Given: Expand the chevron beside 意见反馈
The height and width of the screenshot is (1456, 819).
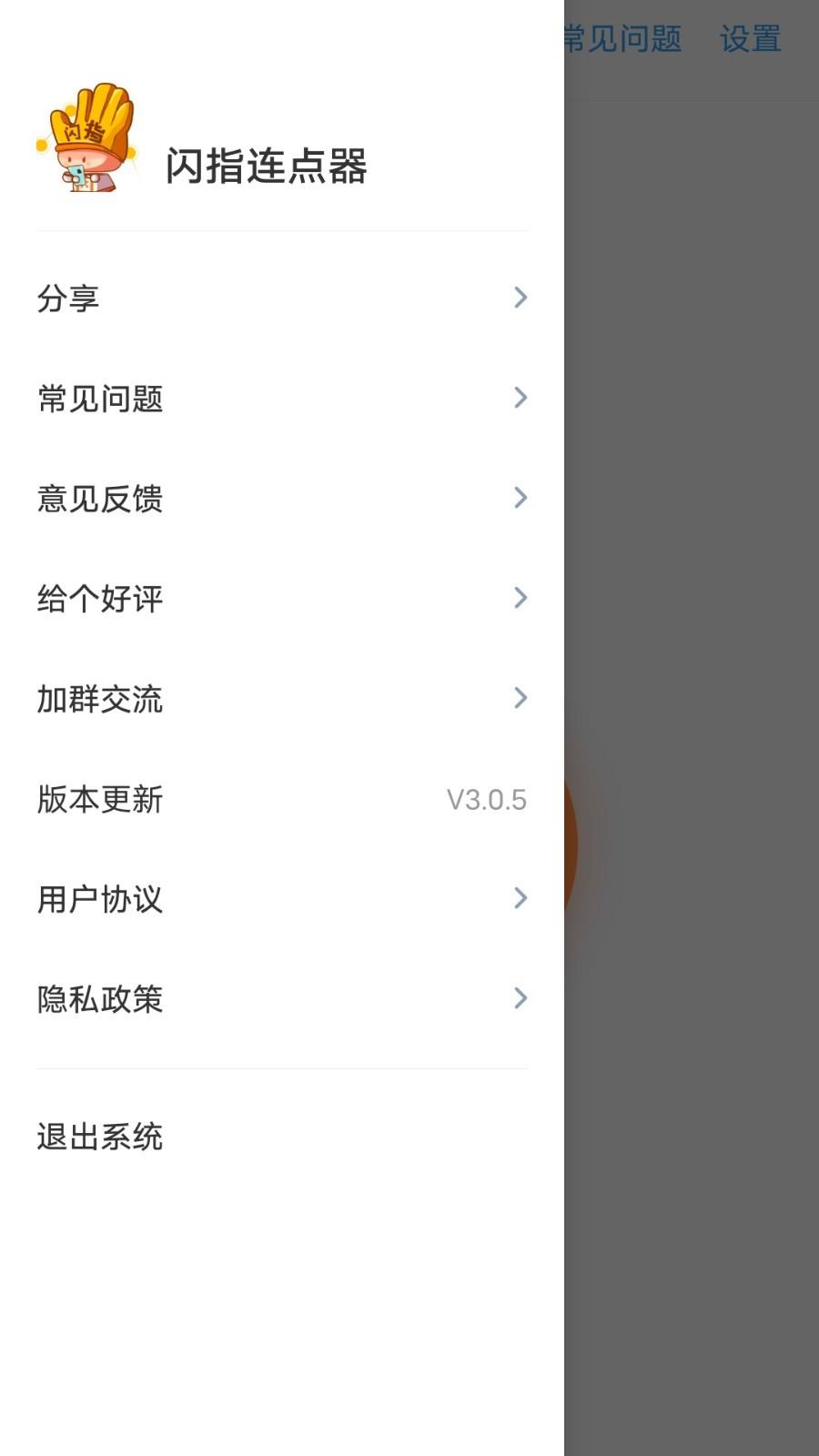Looking at the screenshot, I should pos(520,498).
